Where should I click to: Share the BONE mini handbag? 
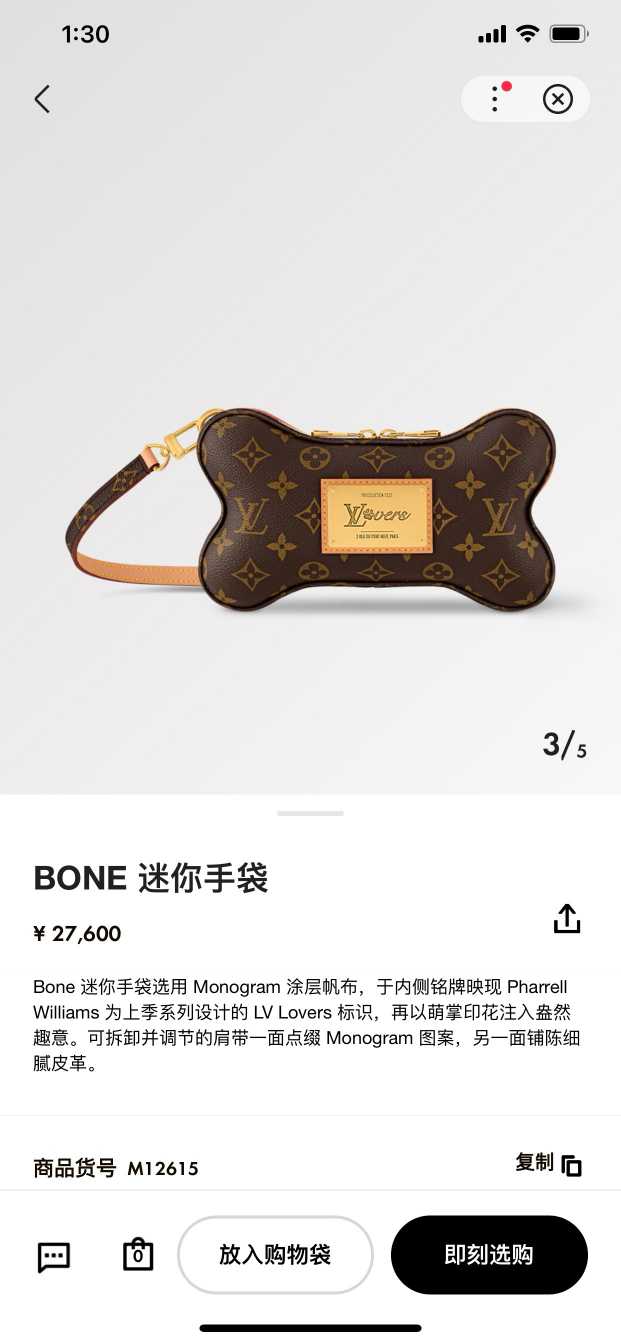[567, 918]
